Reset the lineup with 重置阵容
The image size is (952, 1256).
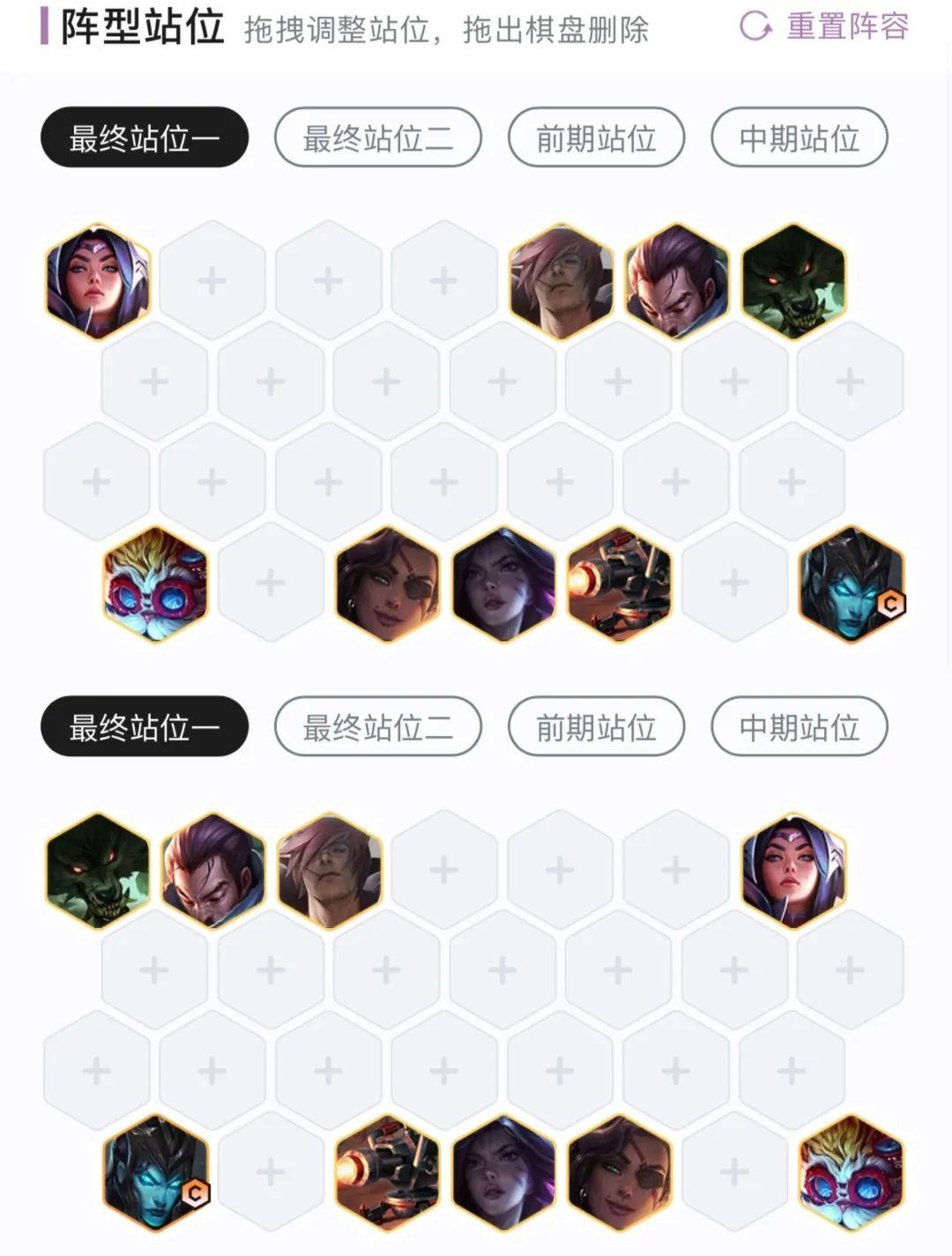[824, 26]
